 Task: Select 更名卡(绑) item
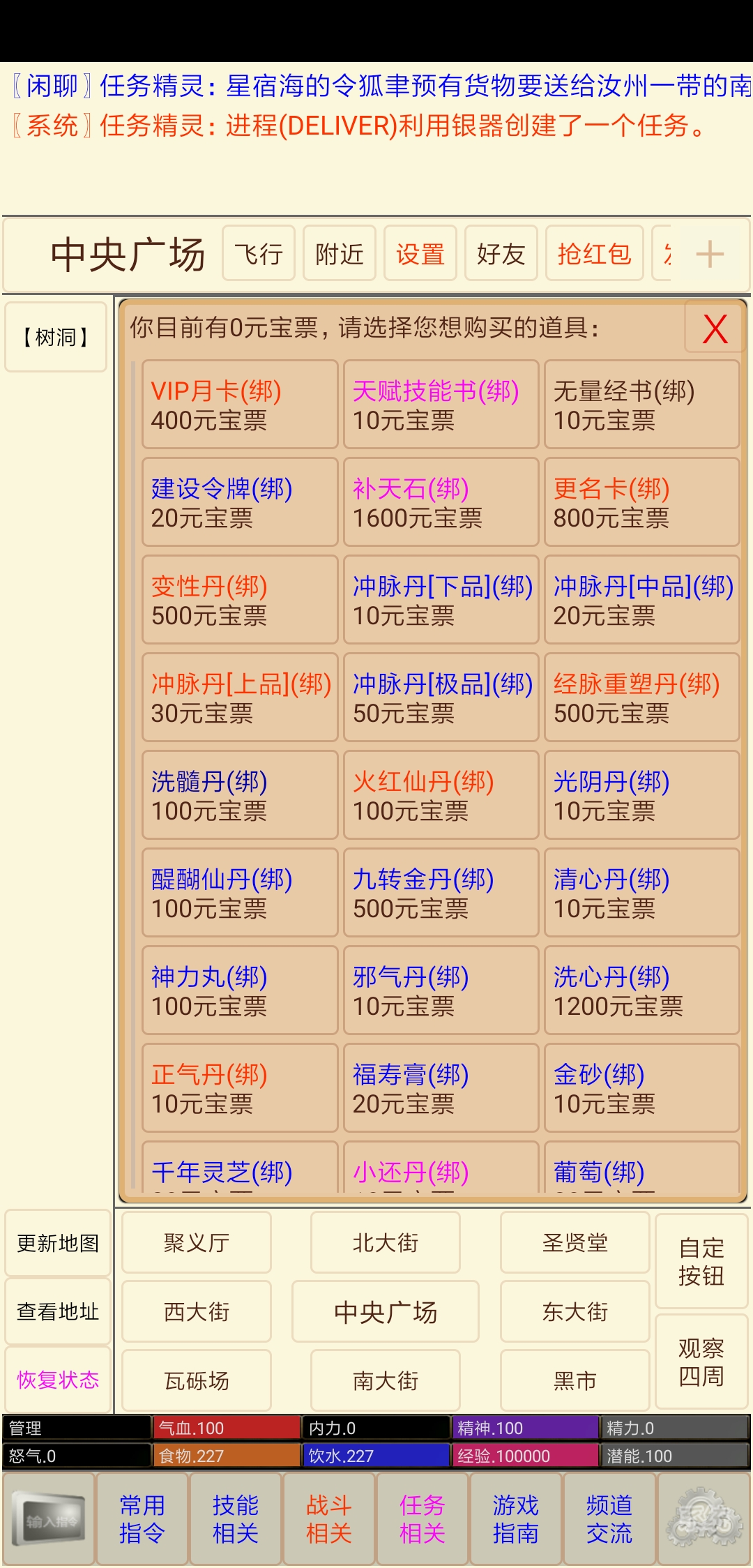(x=641, y=502)
